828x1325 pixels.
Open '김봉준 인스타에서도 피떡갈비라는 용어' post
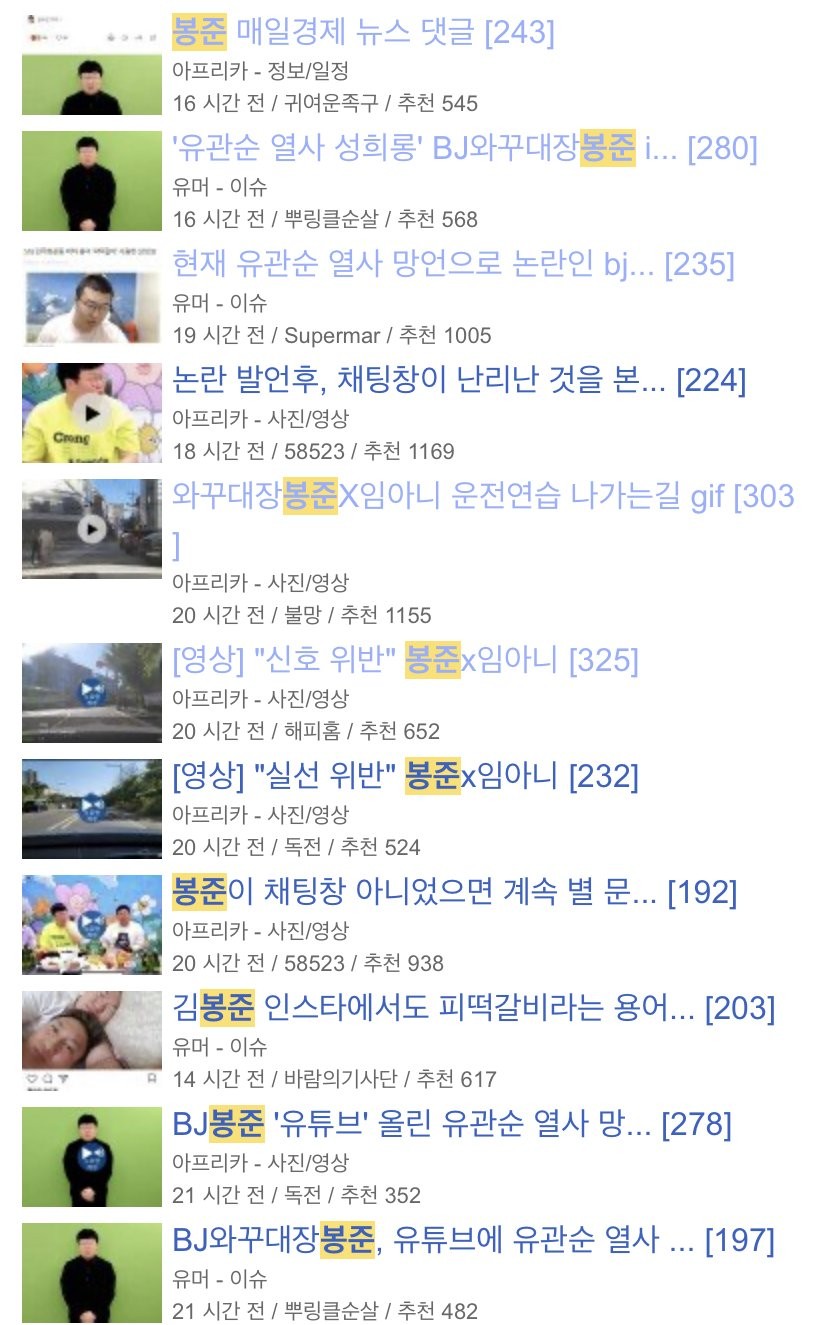[x=473, y=1009]
